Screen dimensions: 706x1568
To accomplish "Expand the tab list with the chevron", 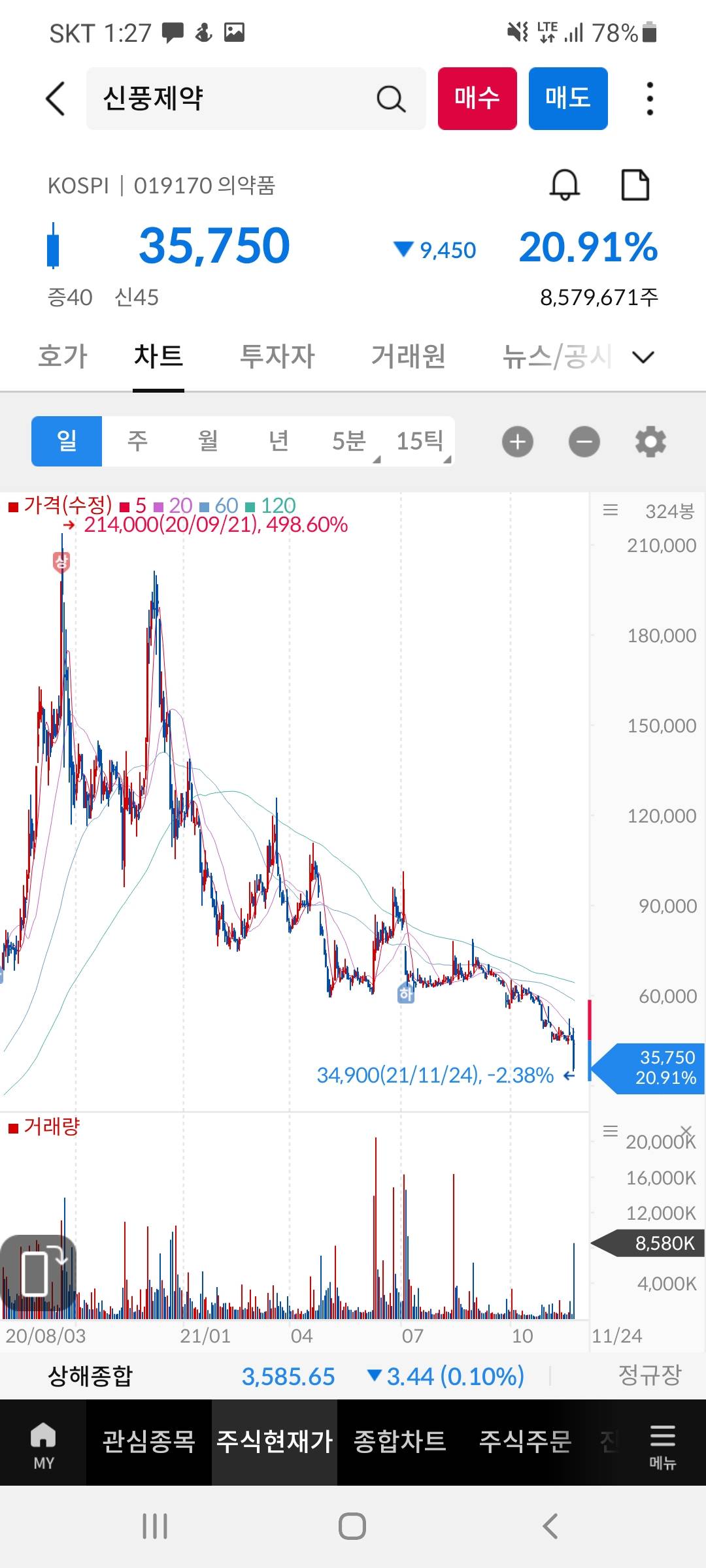I will coord(643,357).
